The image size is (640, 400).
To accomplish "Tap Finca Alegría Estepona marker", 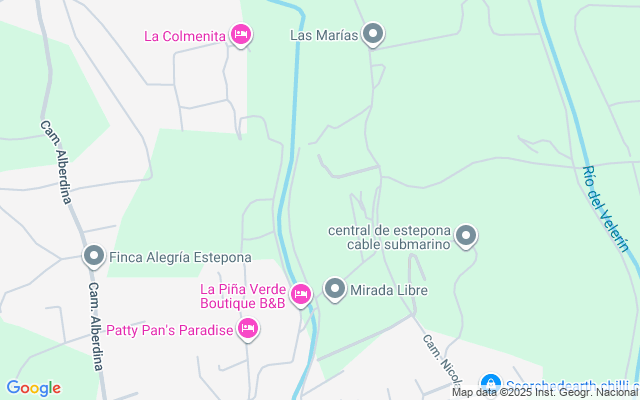I will click(94, 257).
